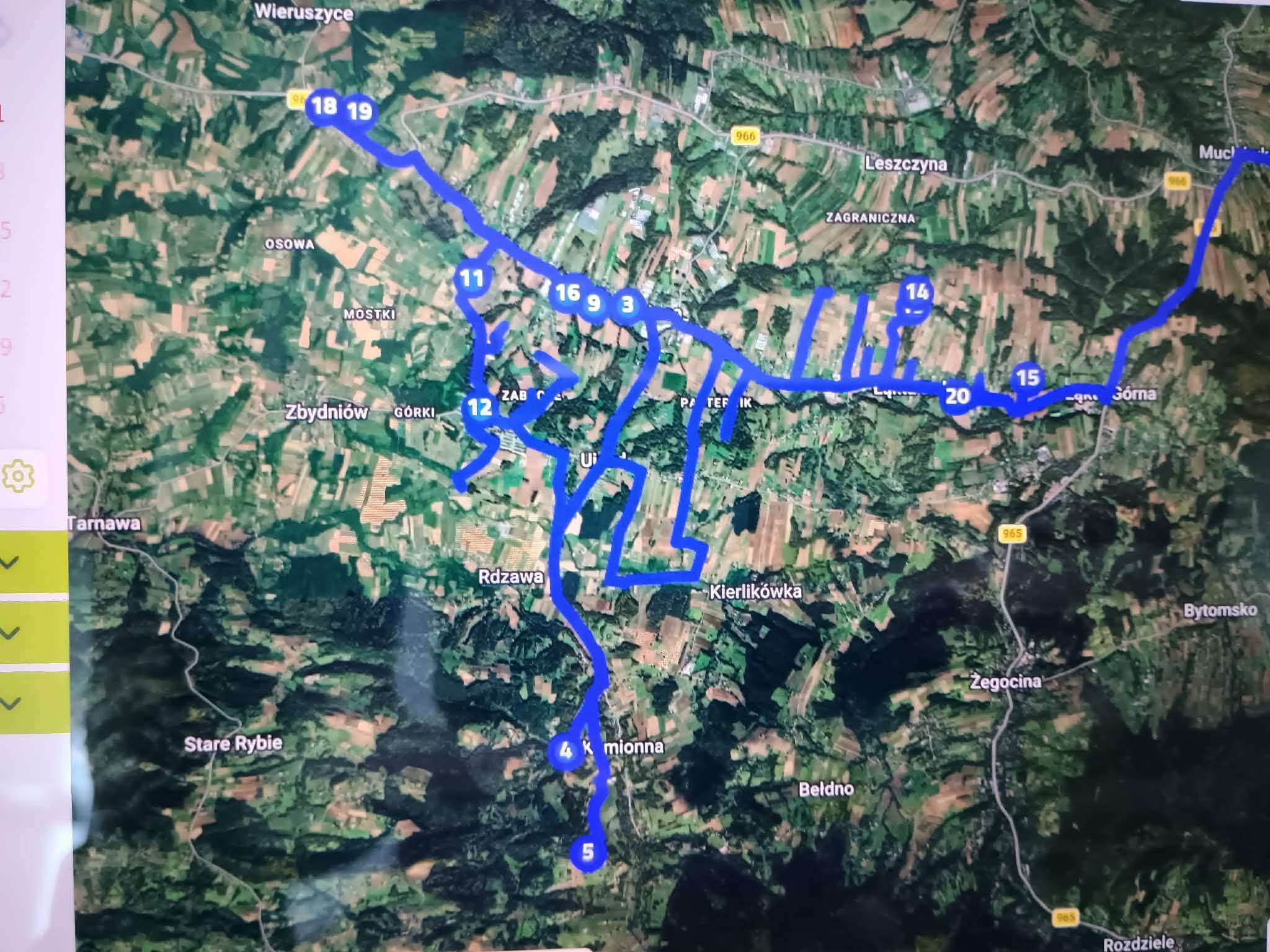Select marker 14 on the map

click(917, 293)
